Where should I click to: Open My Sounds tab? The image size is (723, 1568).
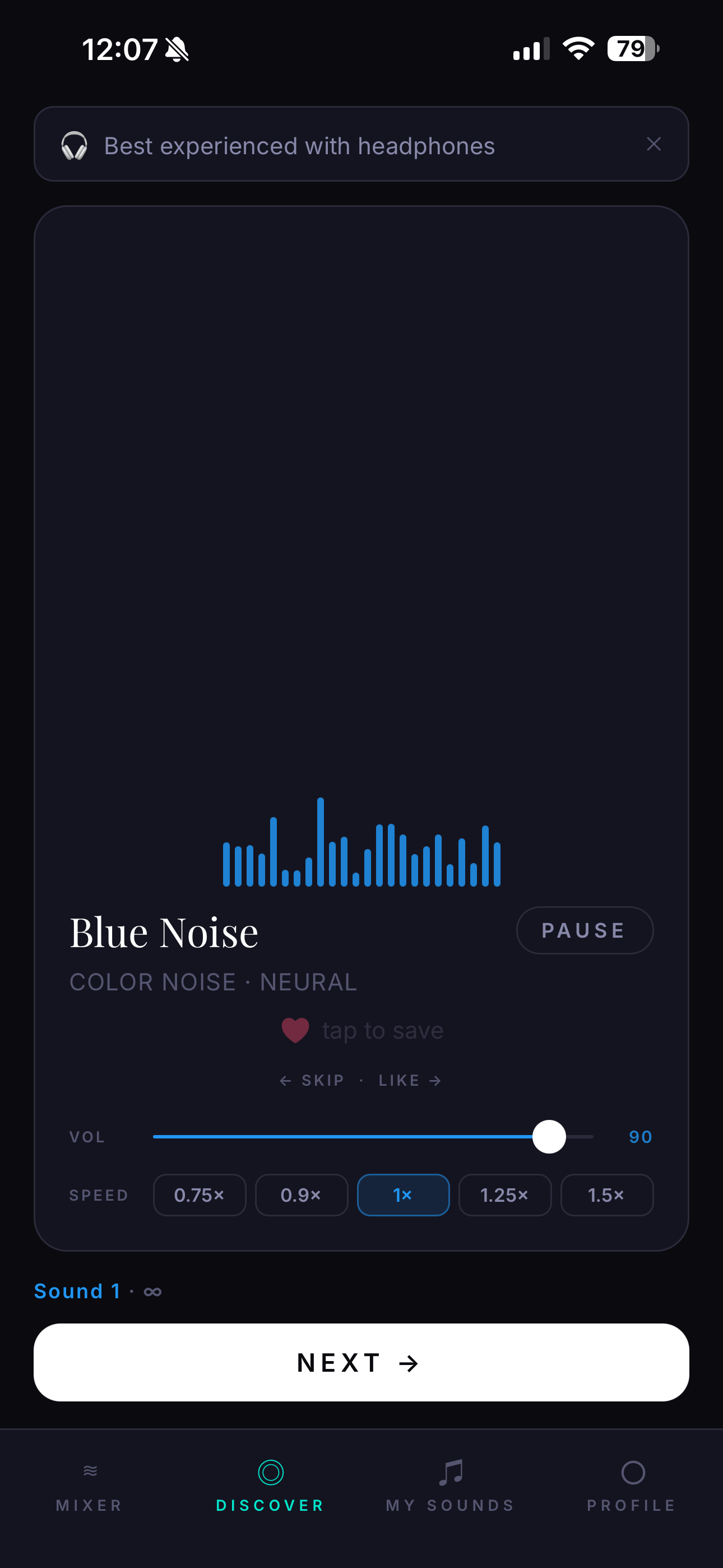[x=451, y=1485]
